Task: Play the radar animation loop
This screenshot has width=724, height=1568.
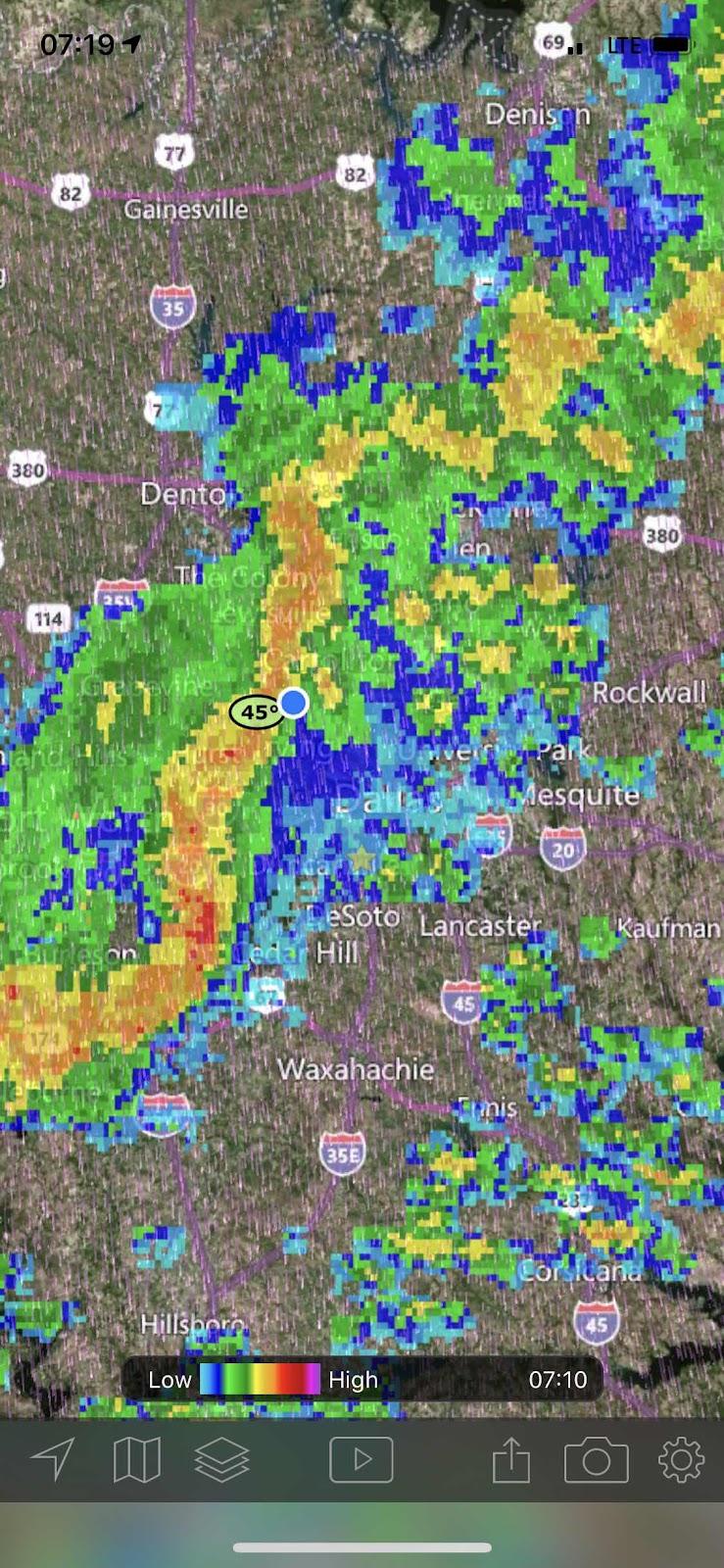Action: [362, 1459]
